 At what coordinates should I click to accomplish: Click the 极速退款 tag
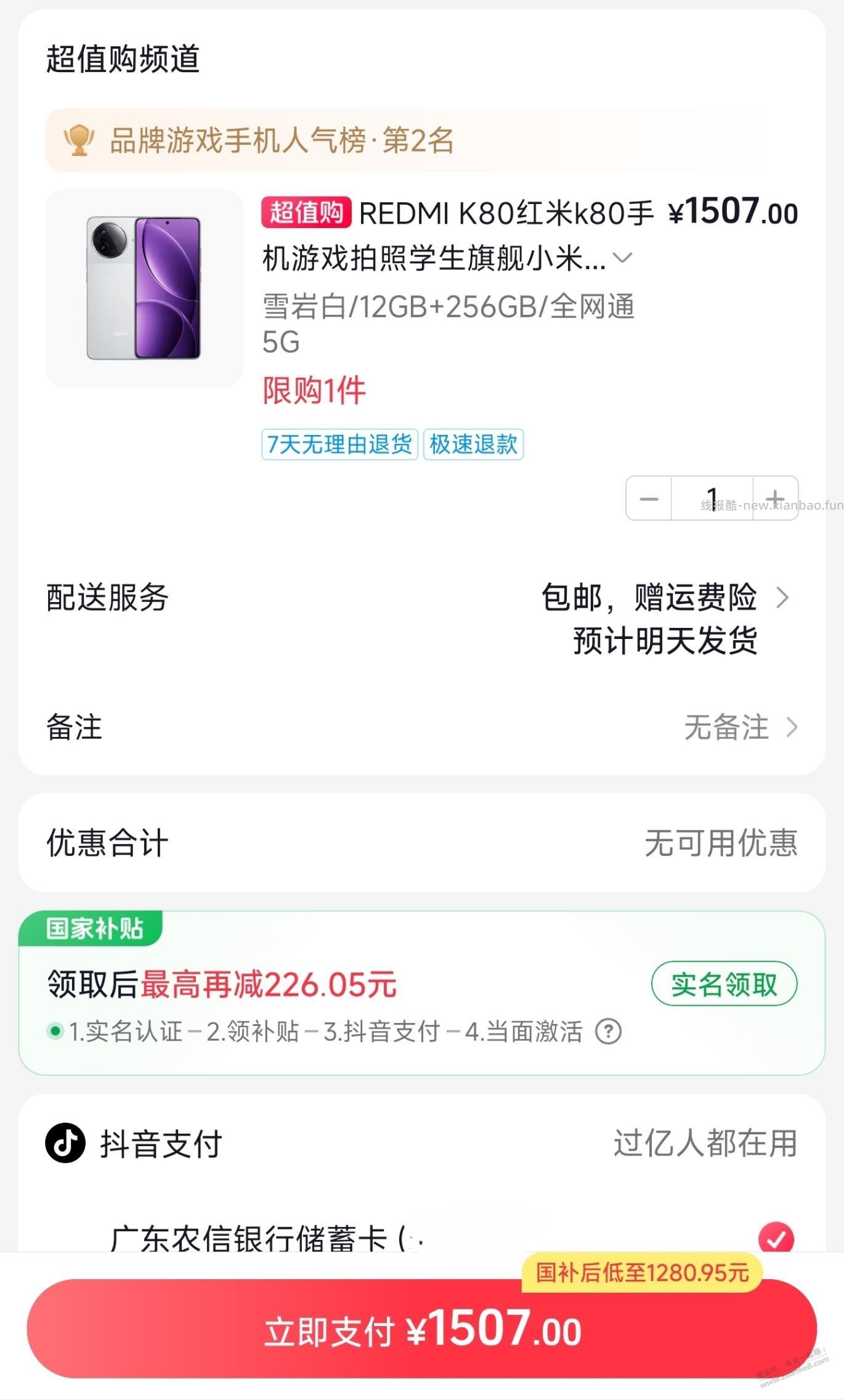[x=474, y=446]
